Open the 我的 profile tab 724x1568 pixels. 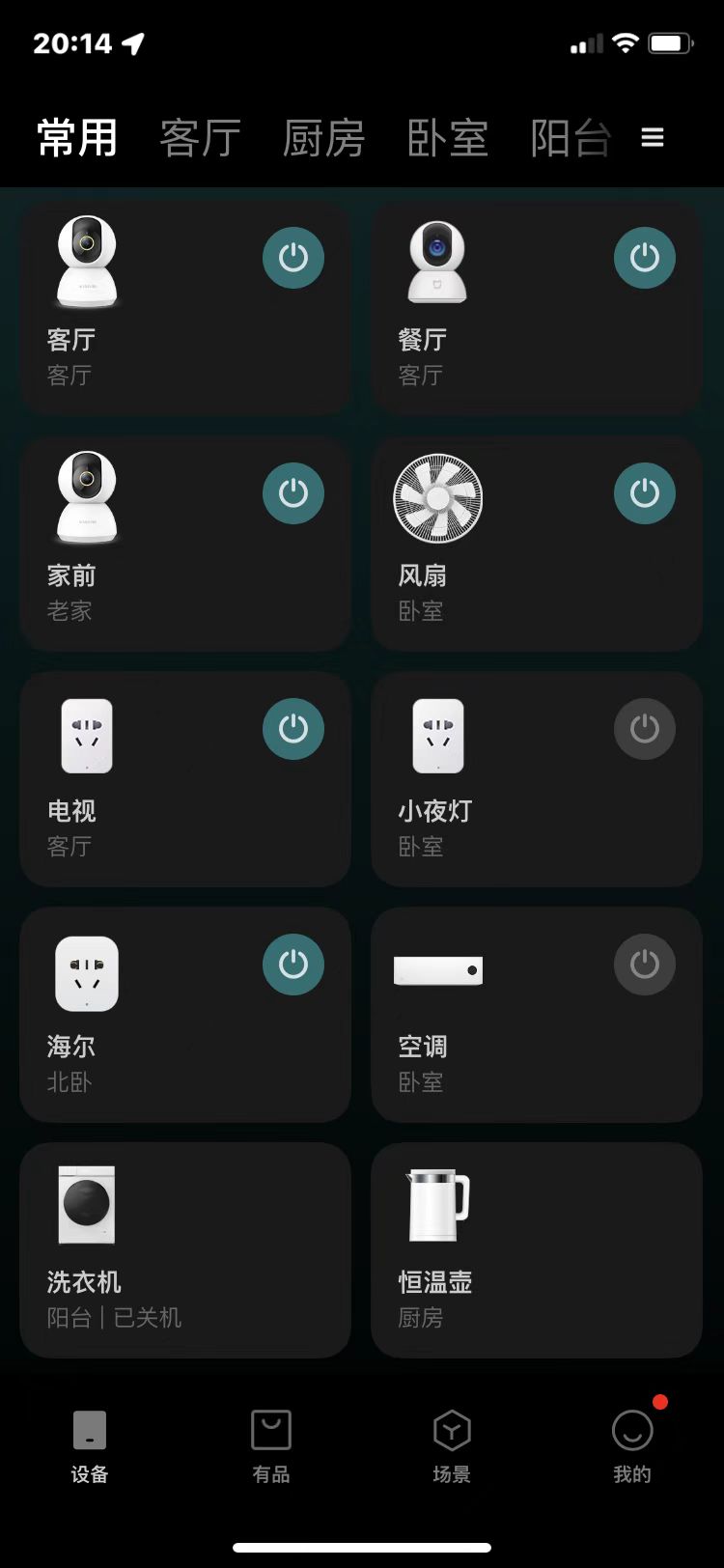tap(633, 1446)
